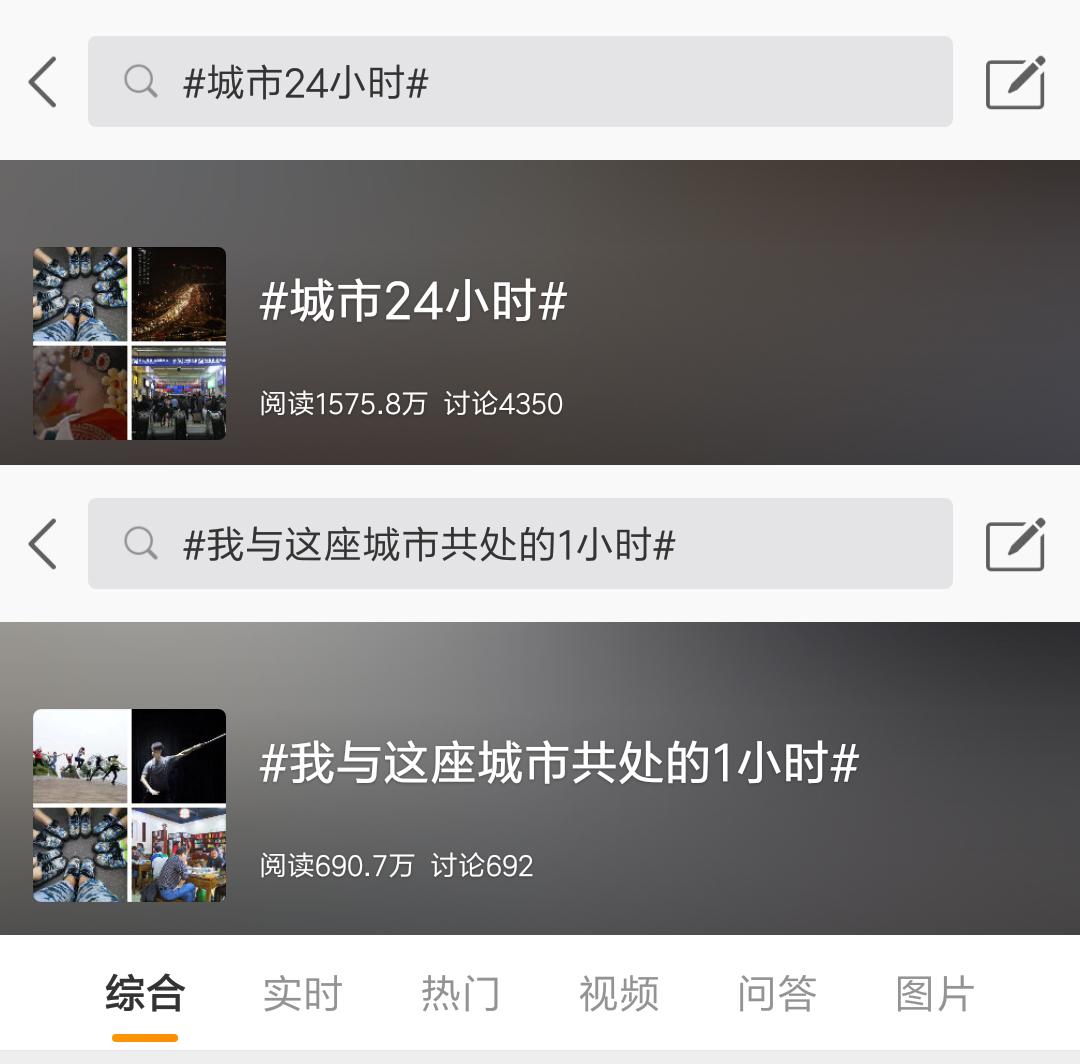Edit the #我与这座城市共处的1小时# search field
The image size is (1080, 1064).
click(x=520, y=544)
